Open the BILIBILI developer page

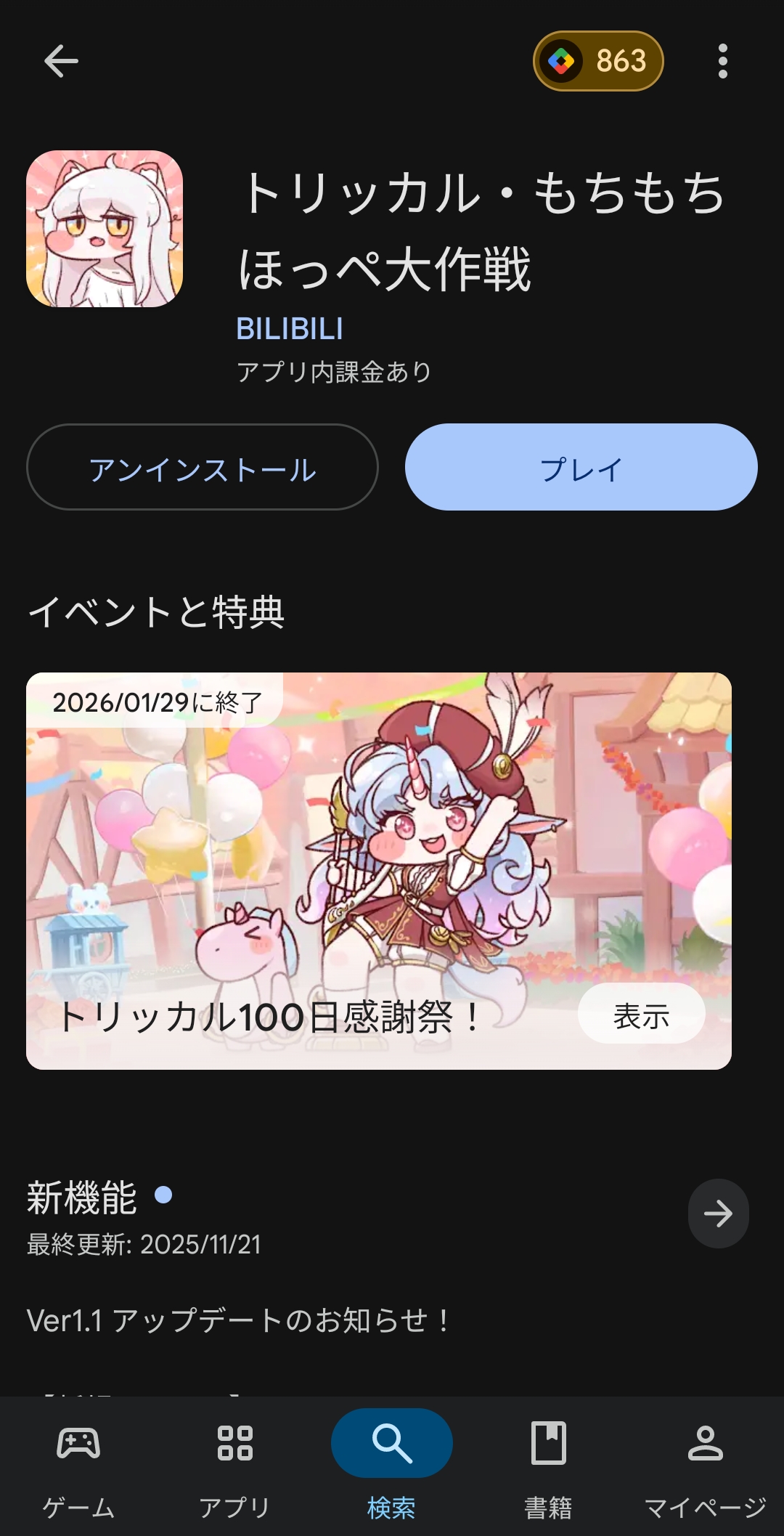pyautogui.click(x=290, y=329)
